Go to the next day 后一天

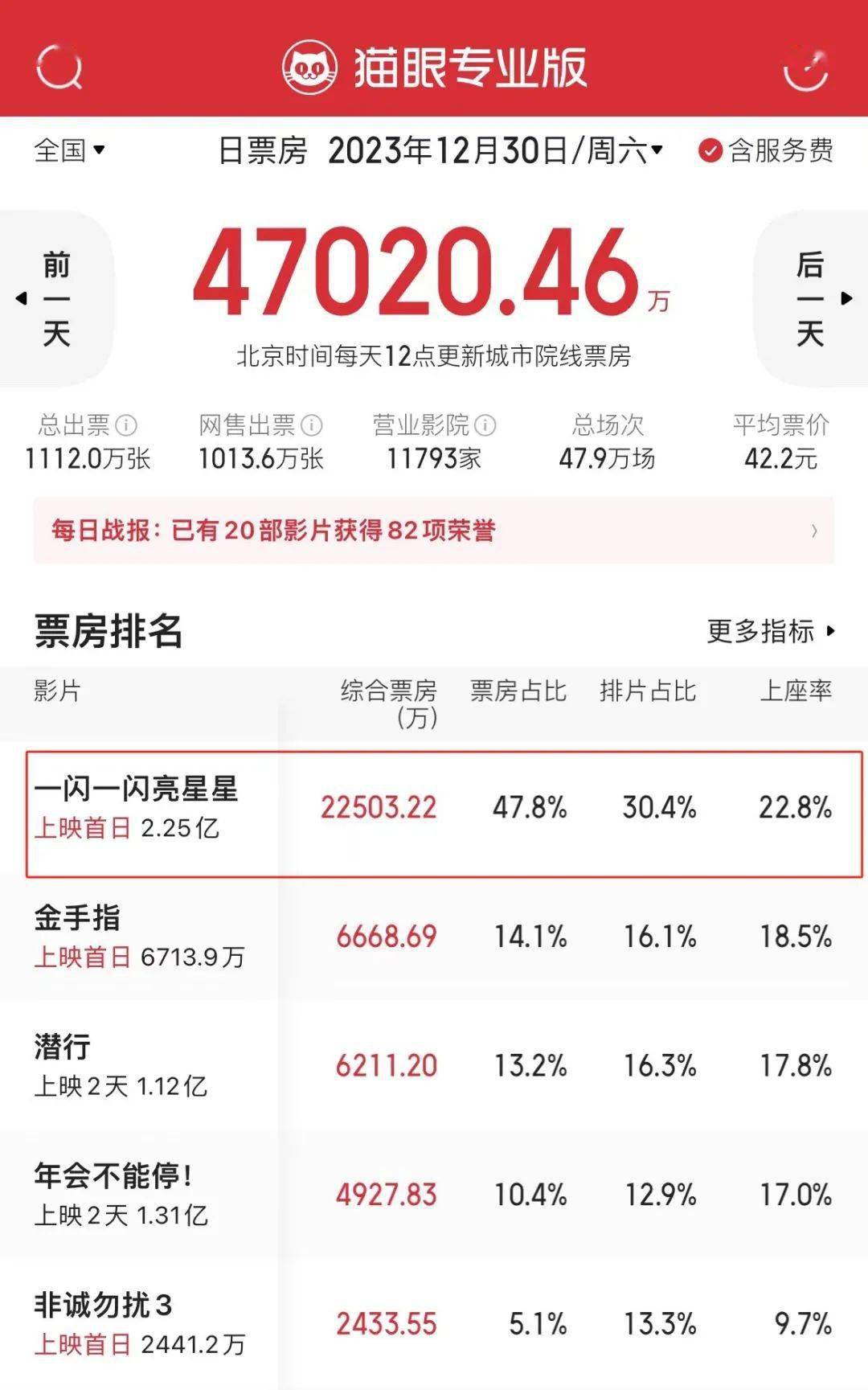click(812, 298)
